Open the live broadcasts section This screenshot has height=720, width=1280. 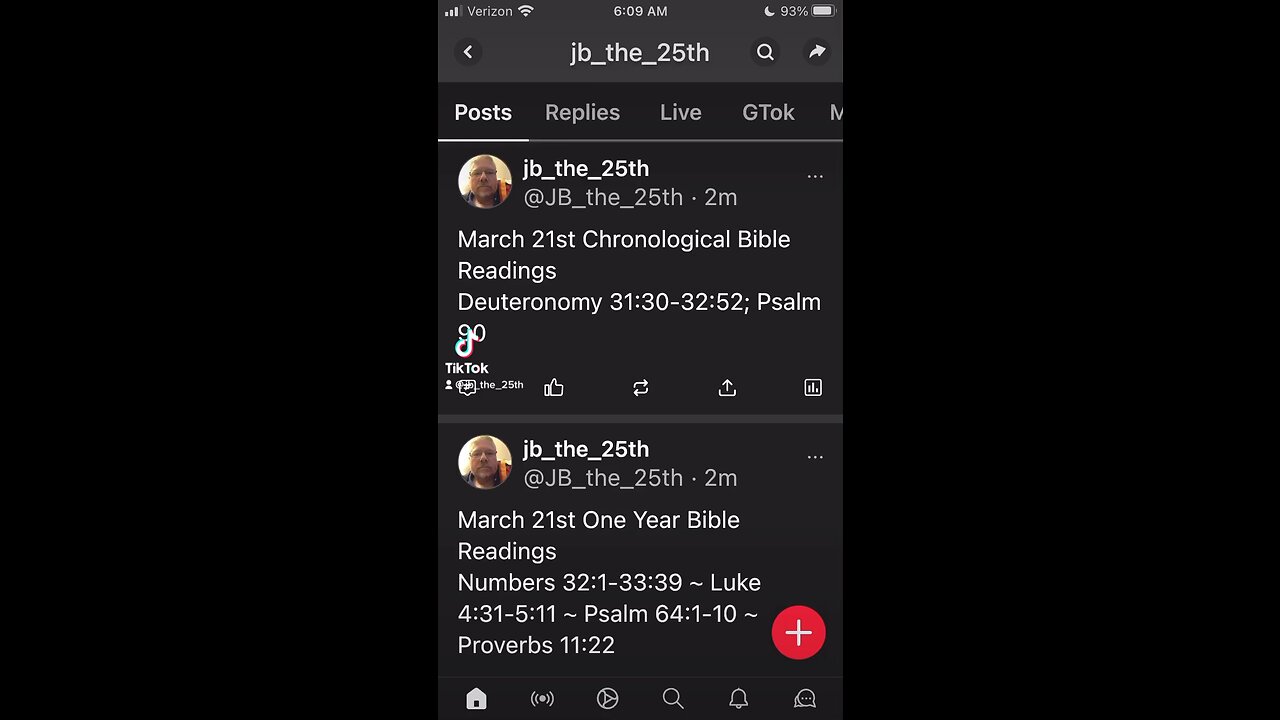pos(542,699)
